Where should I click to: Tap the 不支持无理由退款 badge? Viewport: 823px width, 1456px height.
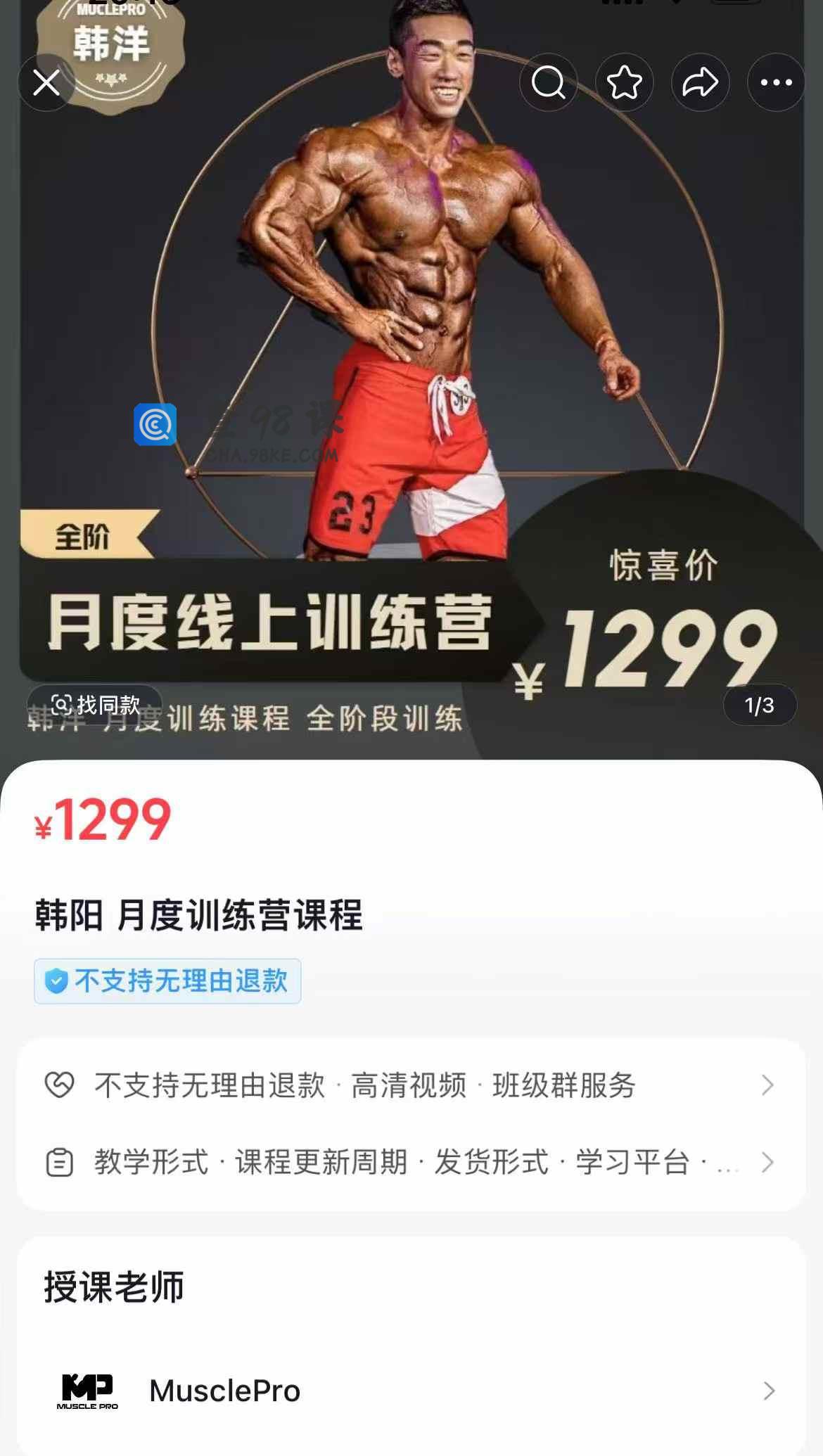(x=167, y=981)
